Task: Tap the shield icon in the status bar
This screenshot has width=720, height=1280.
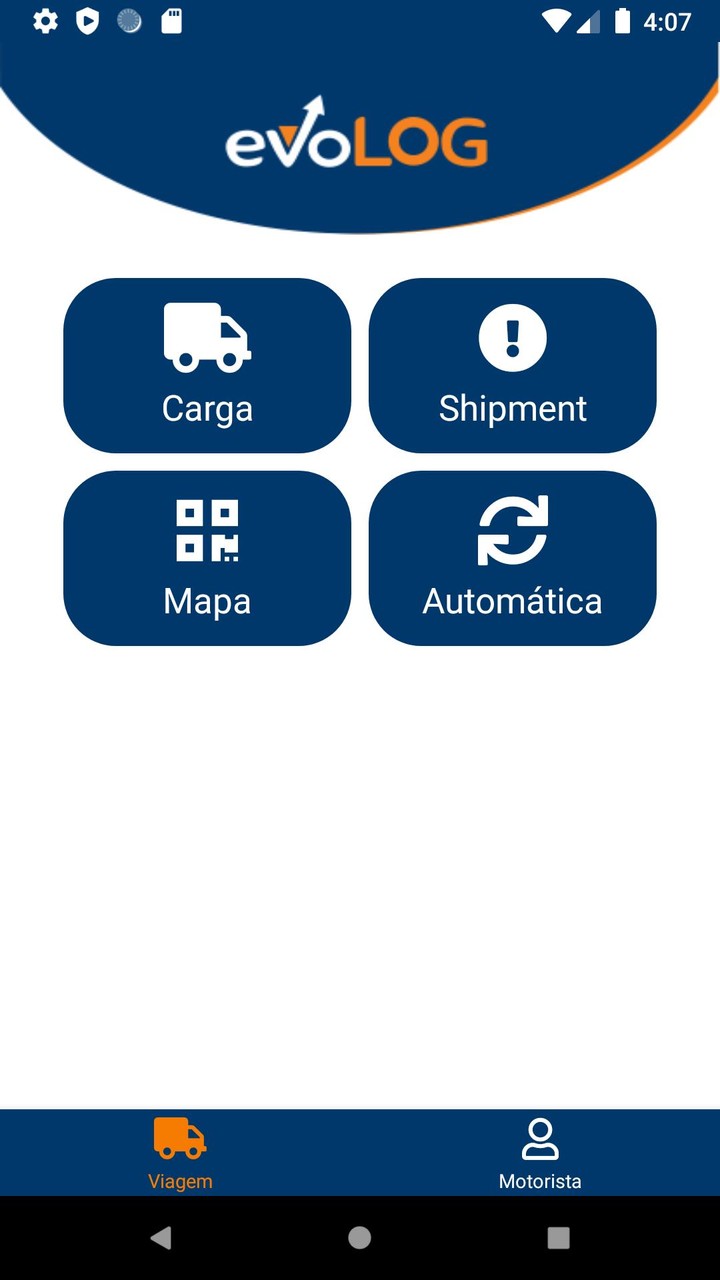Action: pyautogui.click(x=87, y=21)
